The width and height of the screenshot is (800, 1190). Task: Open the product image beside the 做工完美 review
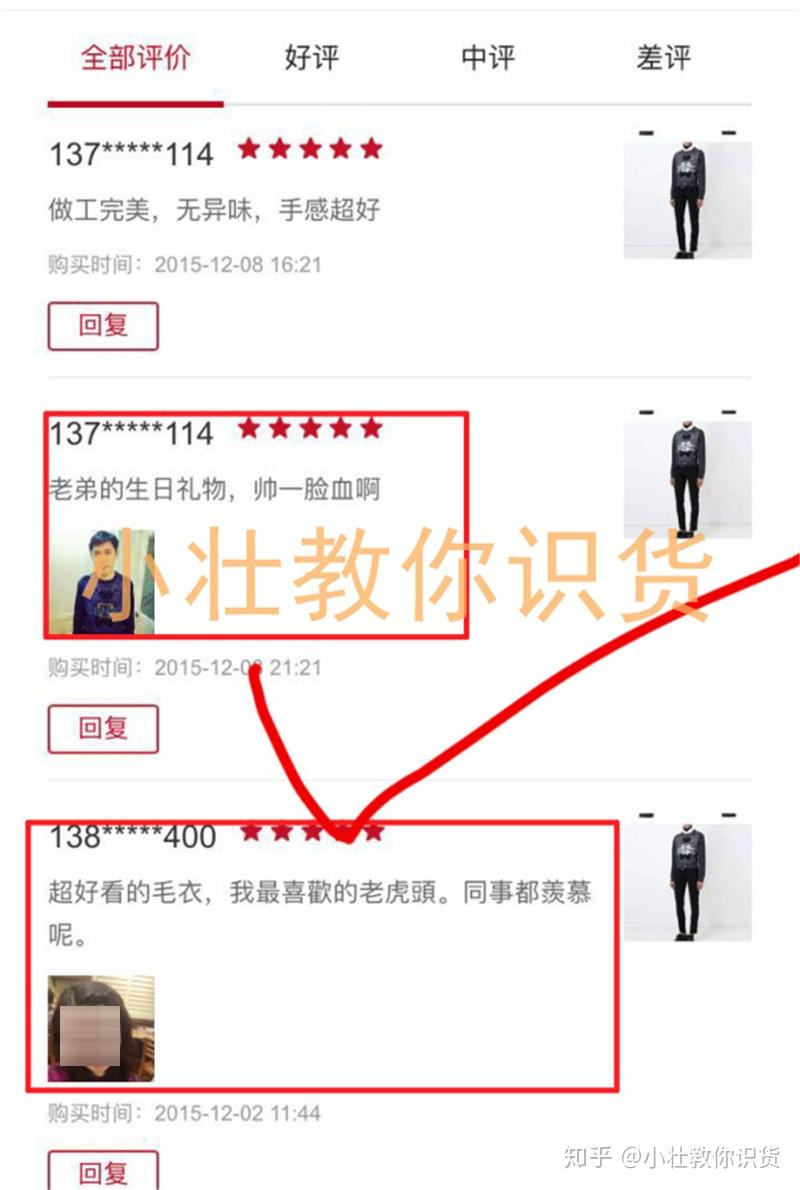[x=687, y=196]
